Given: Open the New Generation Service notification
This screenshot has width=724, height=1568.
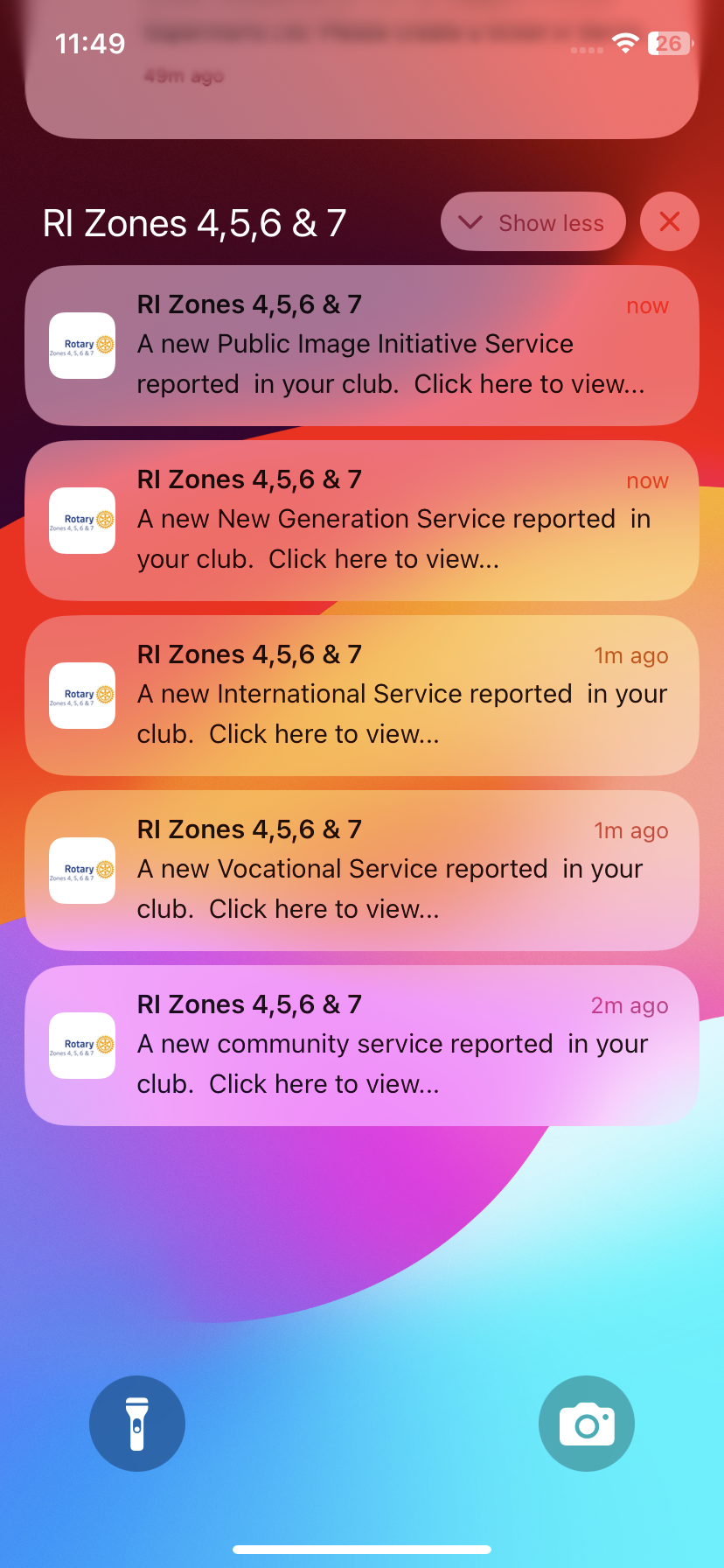Looking at the screenshot, I should pyautogui.click(x=362, y=521).
